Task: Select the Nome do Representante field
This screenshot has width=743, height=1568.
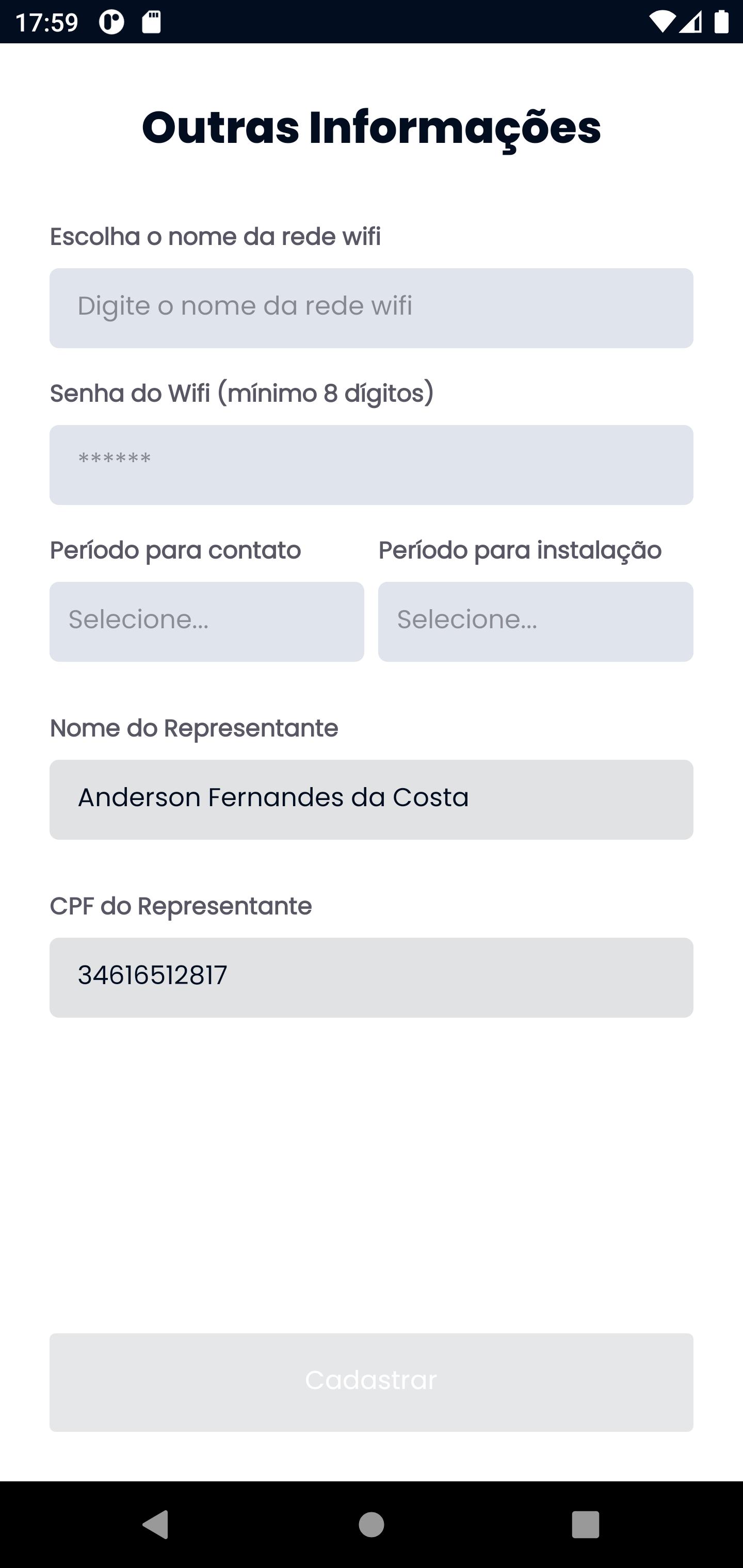Action: click(x=371, y=799)
